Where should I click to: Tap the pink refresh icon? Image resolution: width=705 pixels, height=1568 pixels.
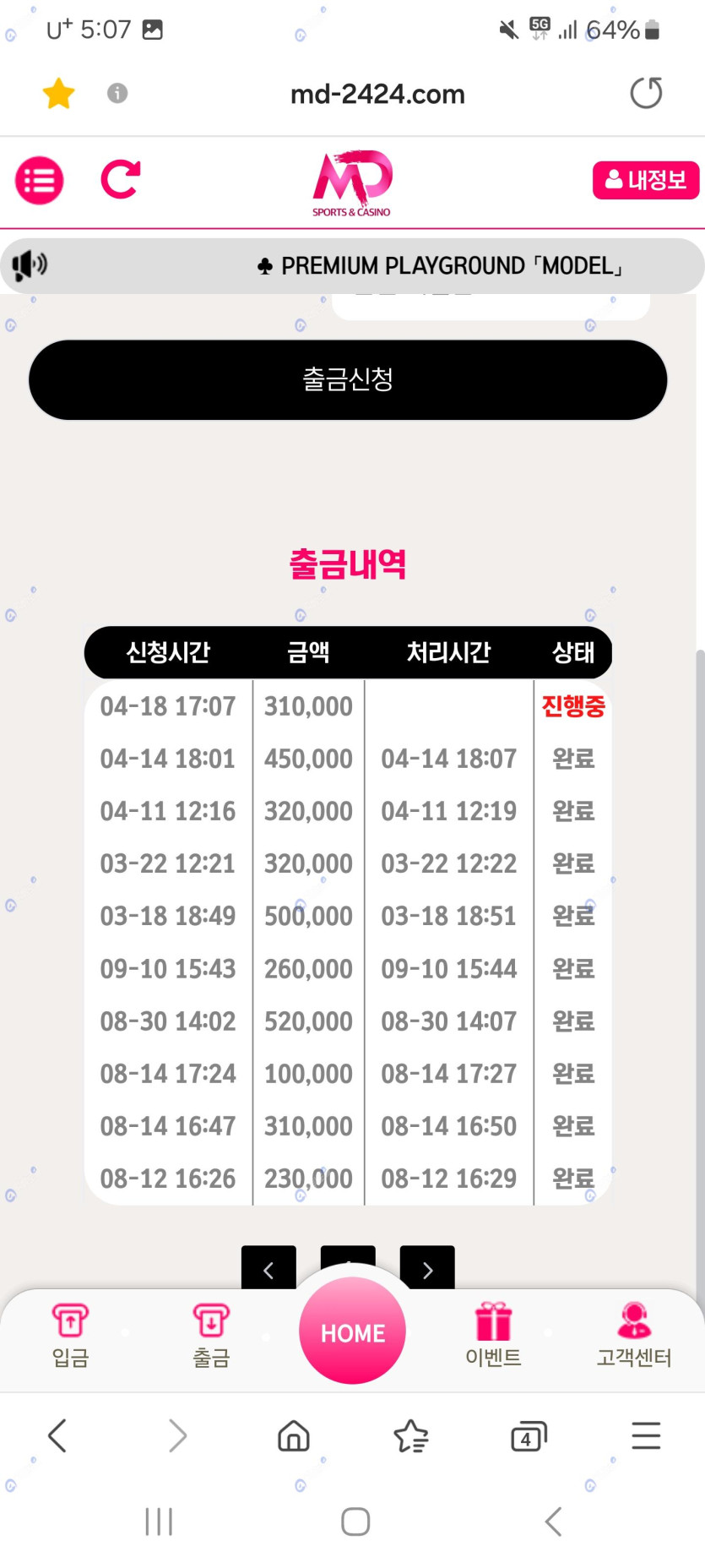pyautogui.click(x=120, y=179)
